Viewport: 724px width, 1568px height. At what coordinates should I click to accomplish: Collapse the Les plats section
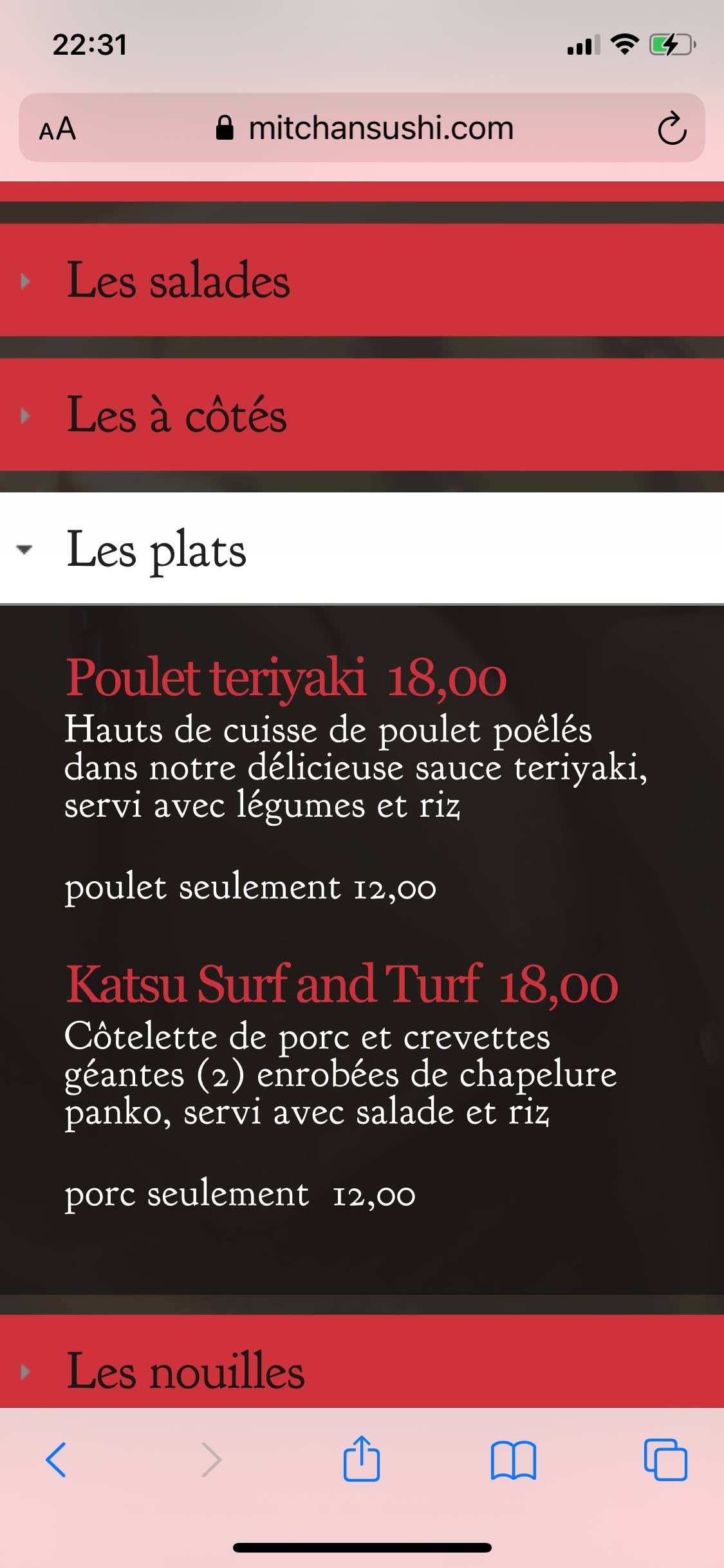point(156,549)
